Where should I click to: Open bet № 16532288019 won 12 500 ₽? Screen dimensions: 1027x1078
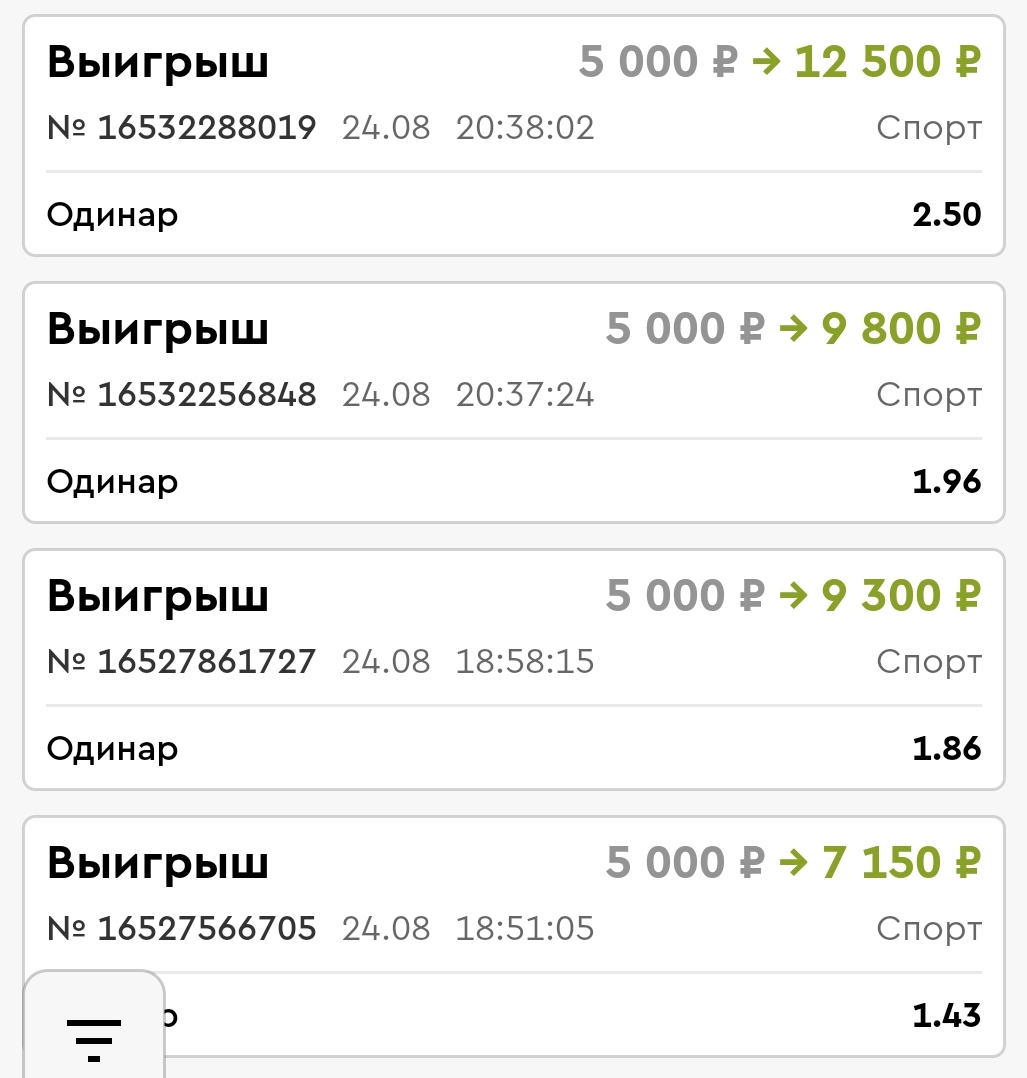click(513, 135)
